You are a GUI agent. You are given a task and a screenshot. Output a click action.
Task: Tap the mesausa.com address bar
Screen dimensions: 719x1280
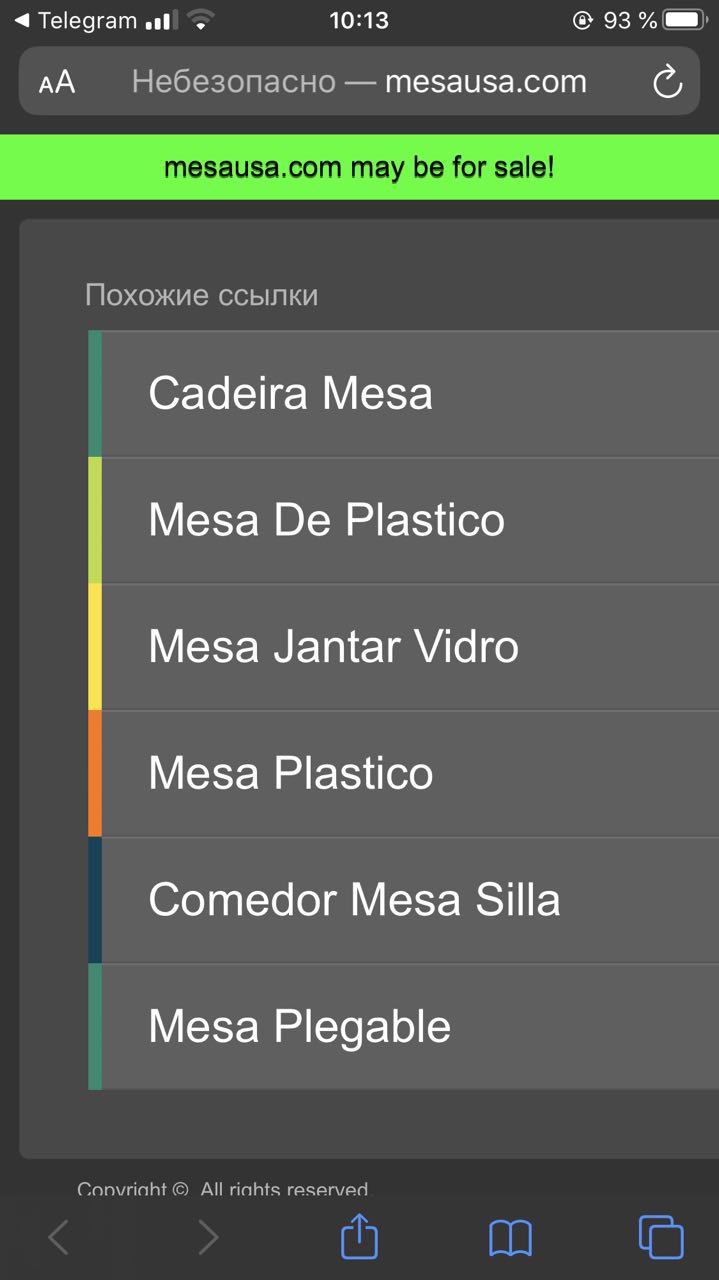point(359,81)
